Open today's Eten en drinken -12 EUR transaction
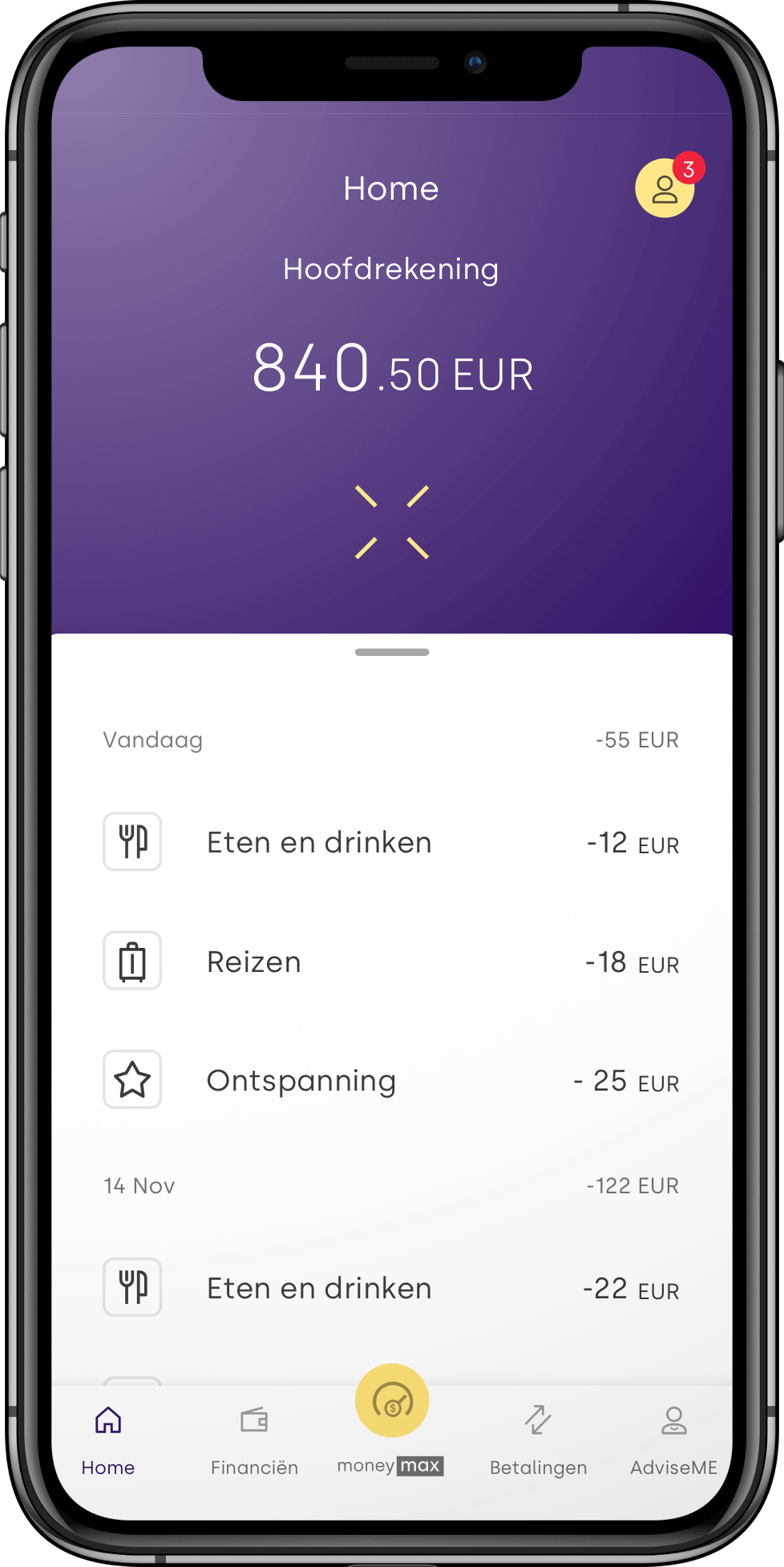This screenshot has width=784, height=1567. point(391,842)
